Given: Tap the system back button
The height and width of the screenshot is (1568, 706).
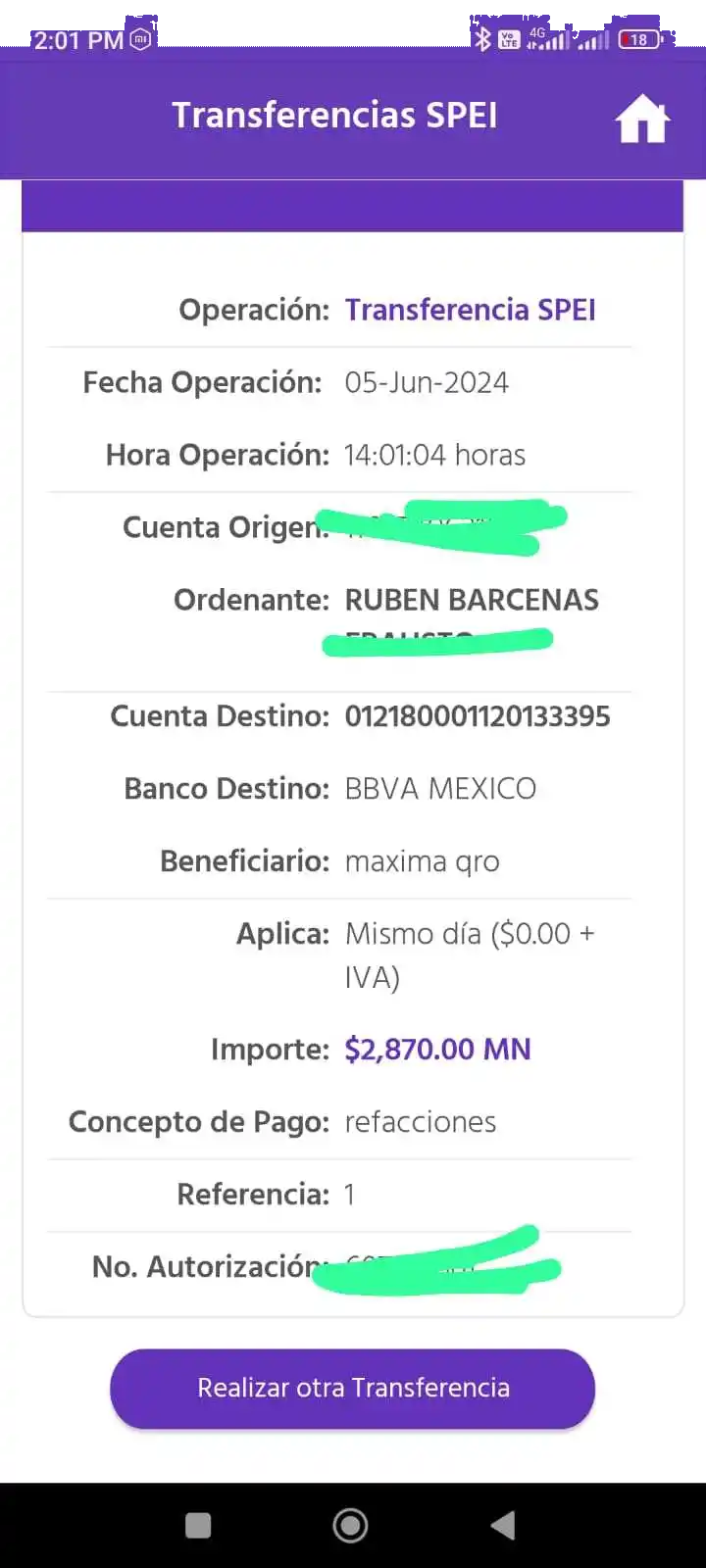Looking at the screenshot, I should (x=503, y=1525).
